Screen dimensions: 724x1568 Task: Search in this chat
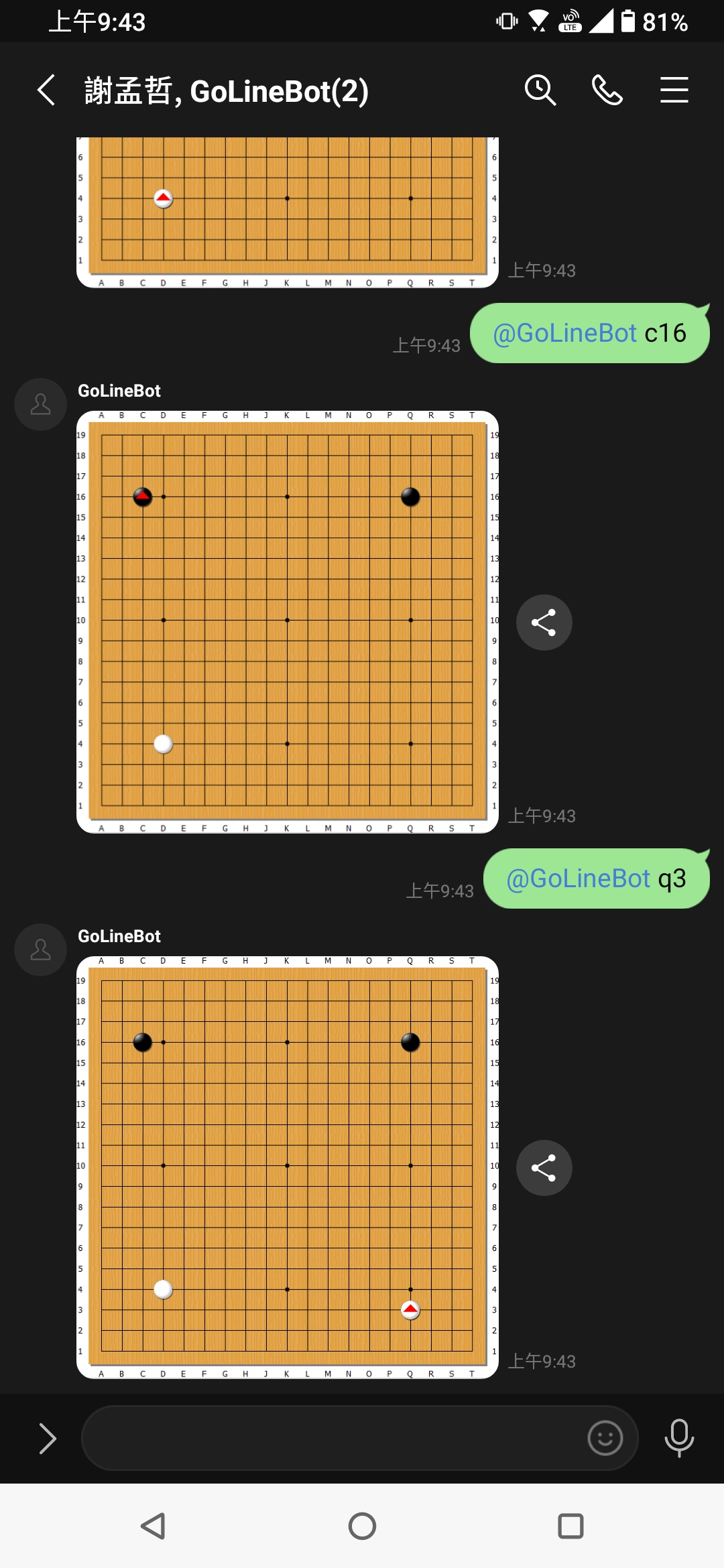540,90
